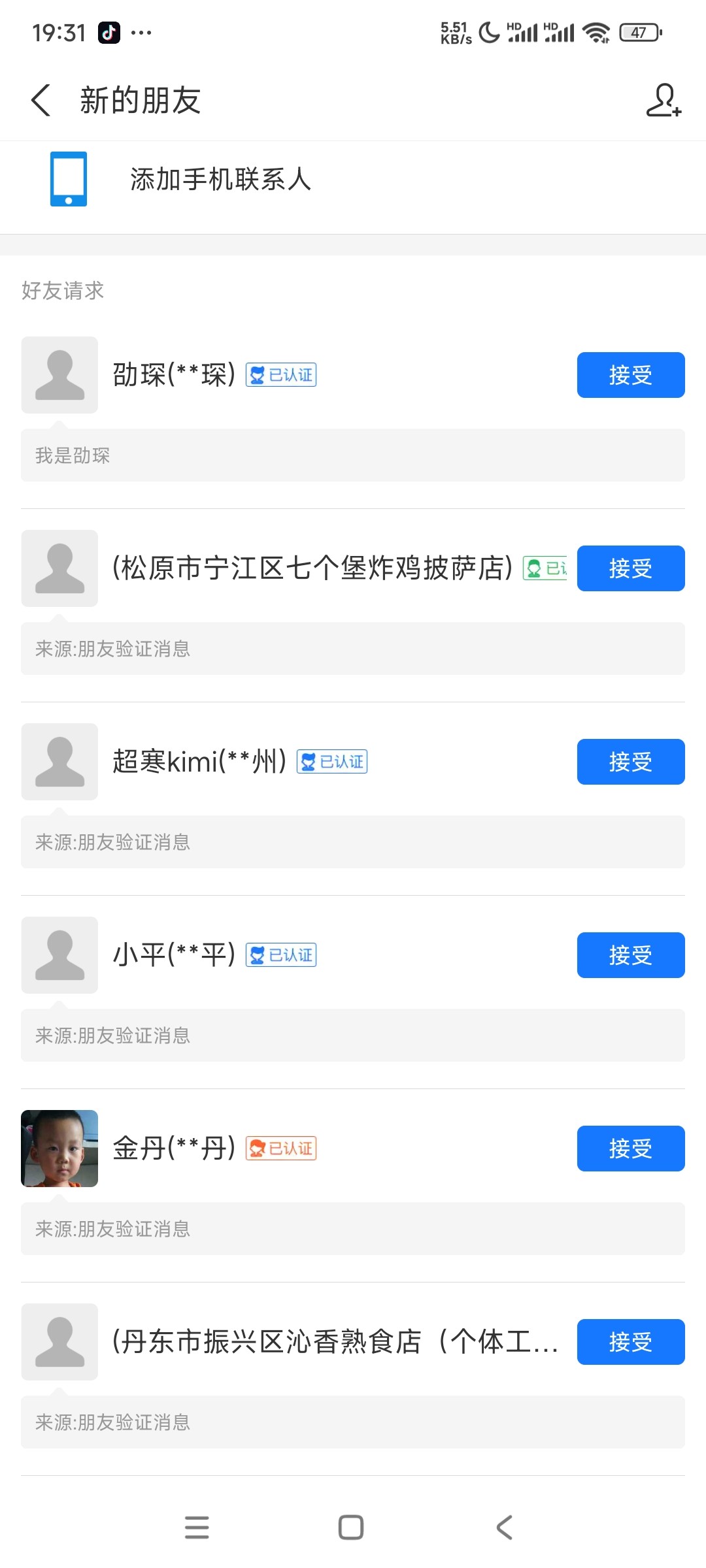Accept request from 丹东市振兴区沁香熟食店
The width and height of the screenshot is (706, 1568).
pyautogui.click(x=630, y=1342)
